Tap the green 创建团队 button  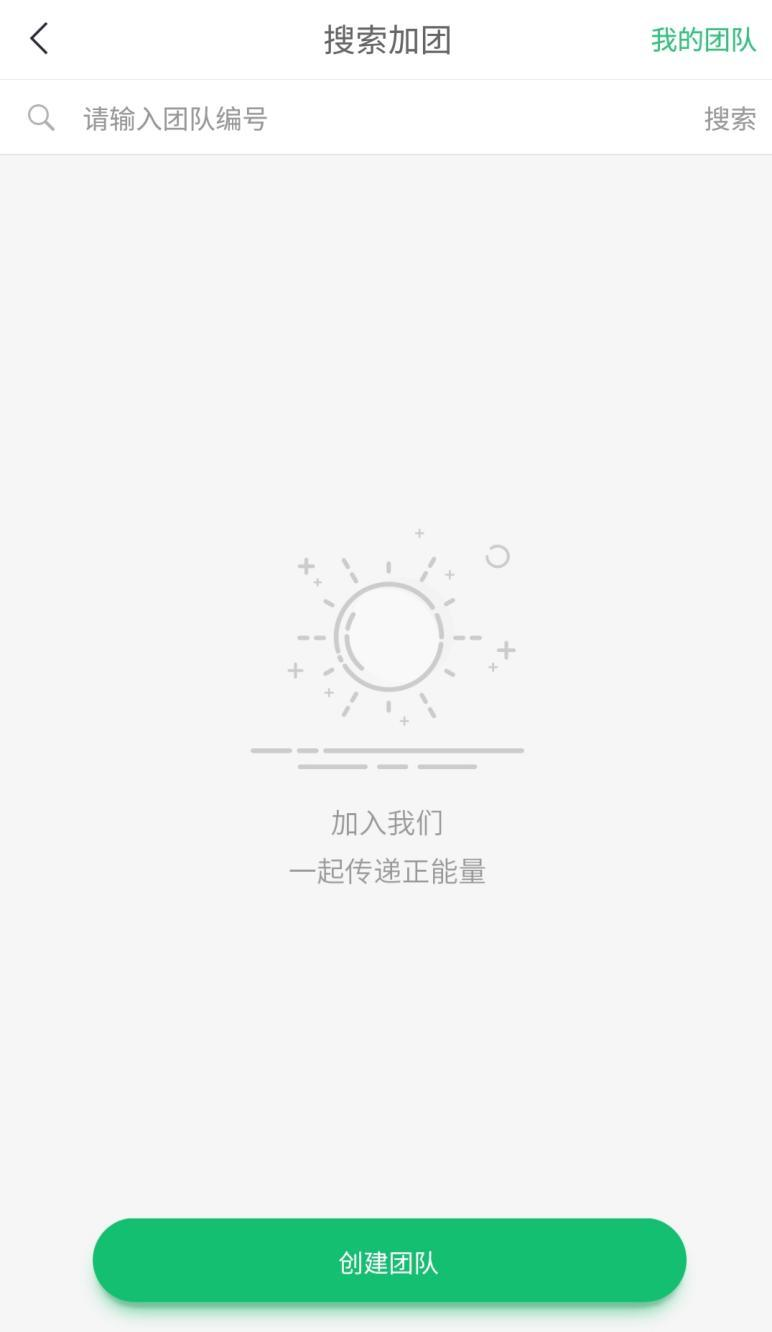[389, 1260]
